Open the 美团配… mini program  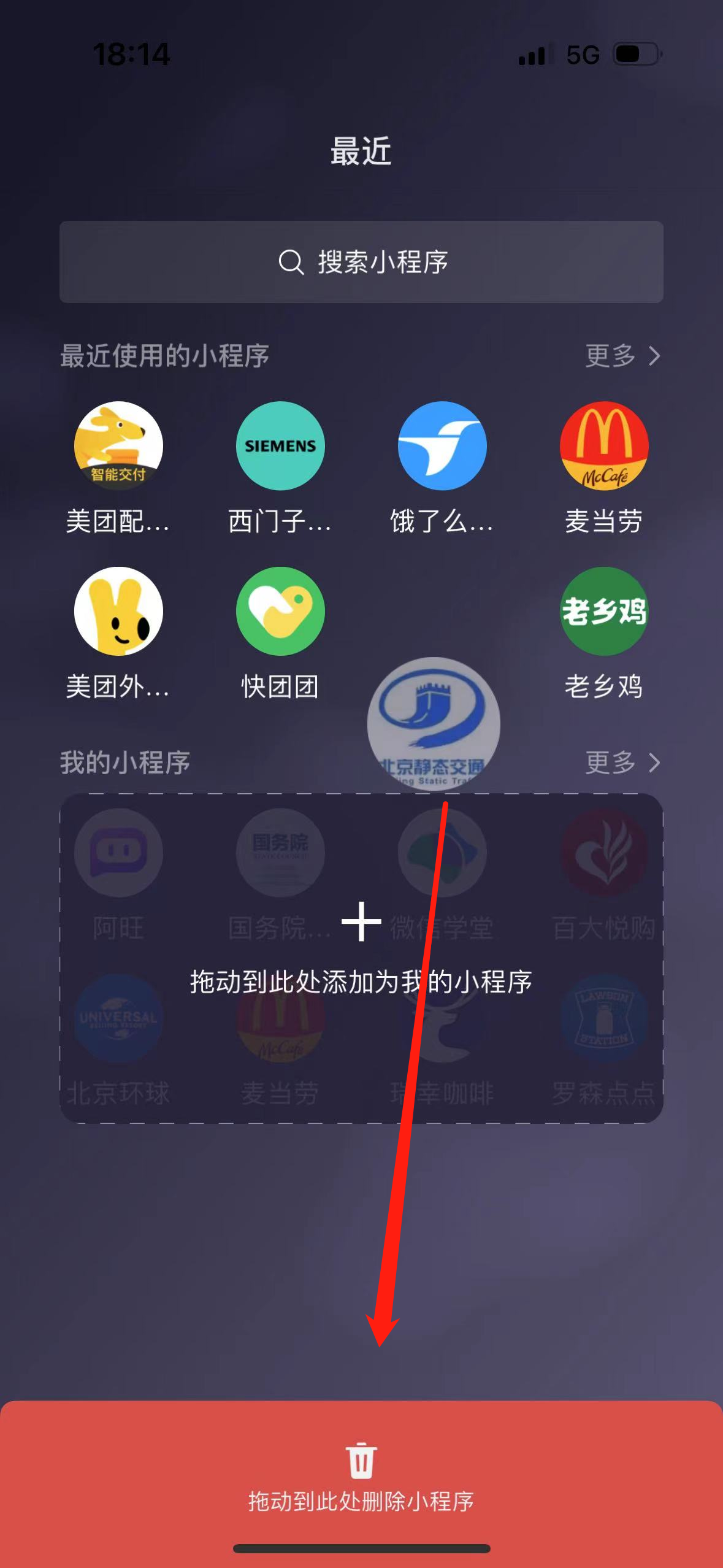coord(118,446)
